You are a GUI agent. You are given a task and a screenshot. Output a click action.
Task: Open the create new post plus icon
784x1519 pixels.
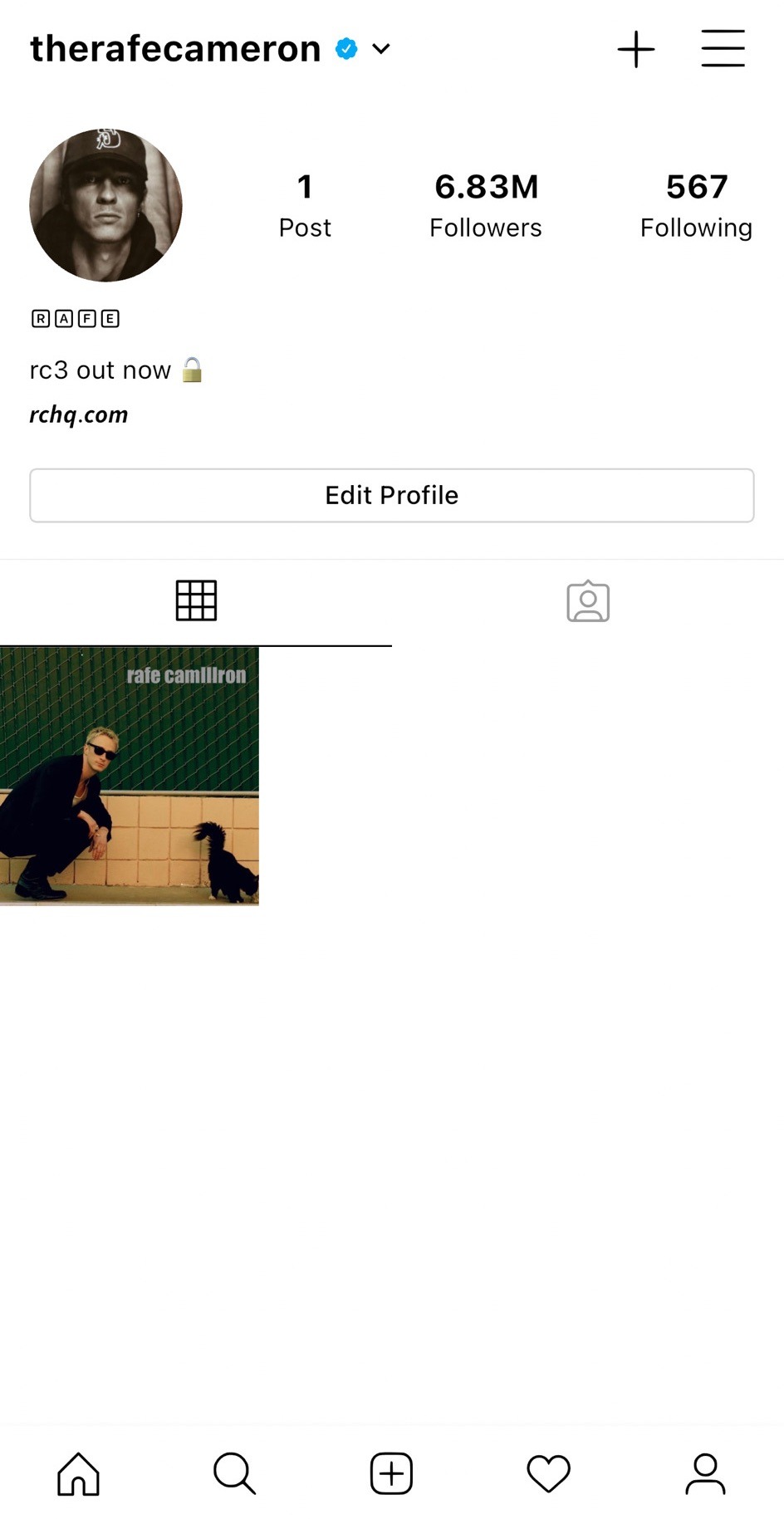pos(636,49)
